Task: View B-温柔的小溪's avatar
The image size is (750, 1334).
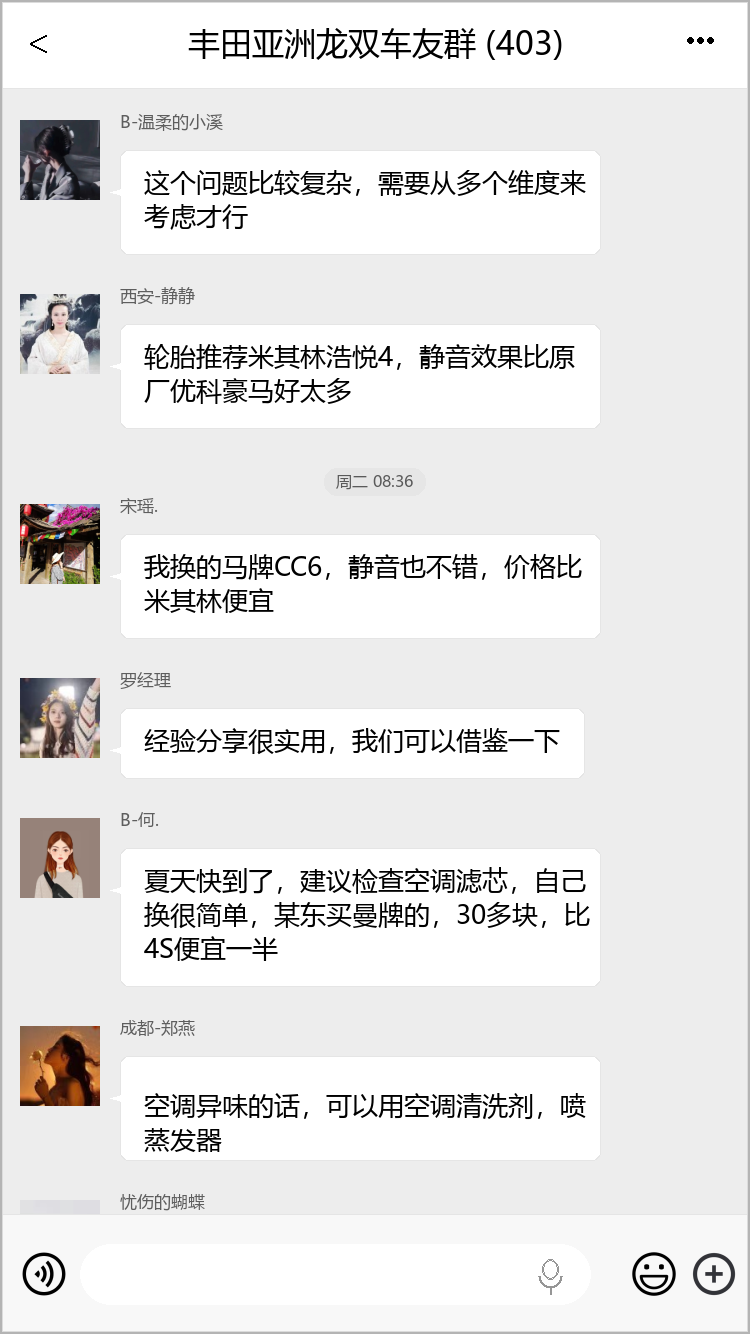Action: pyautogui.click(x=59, y=160)
